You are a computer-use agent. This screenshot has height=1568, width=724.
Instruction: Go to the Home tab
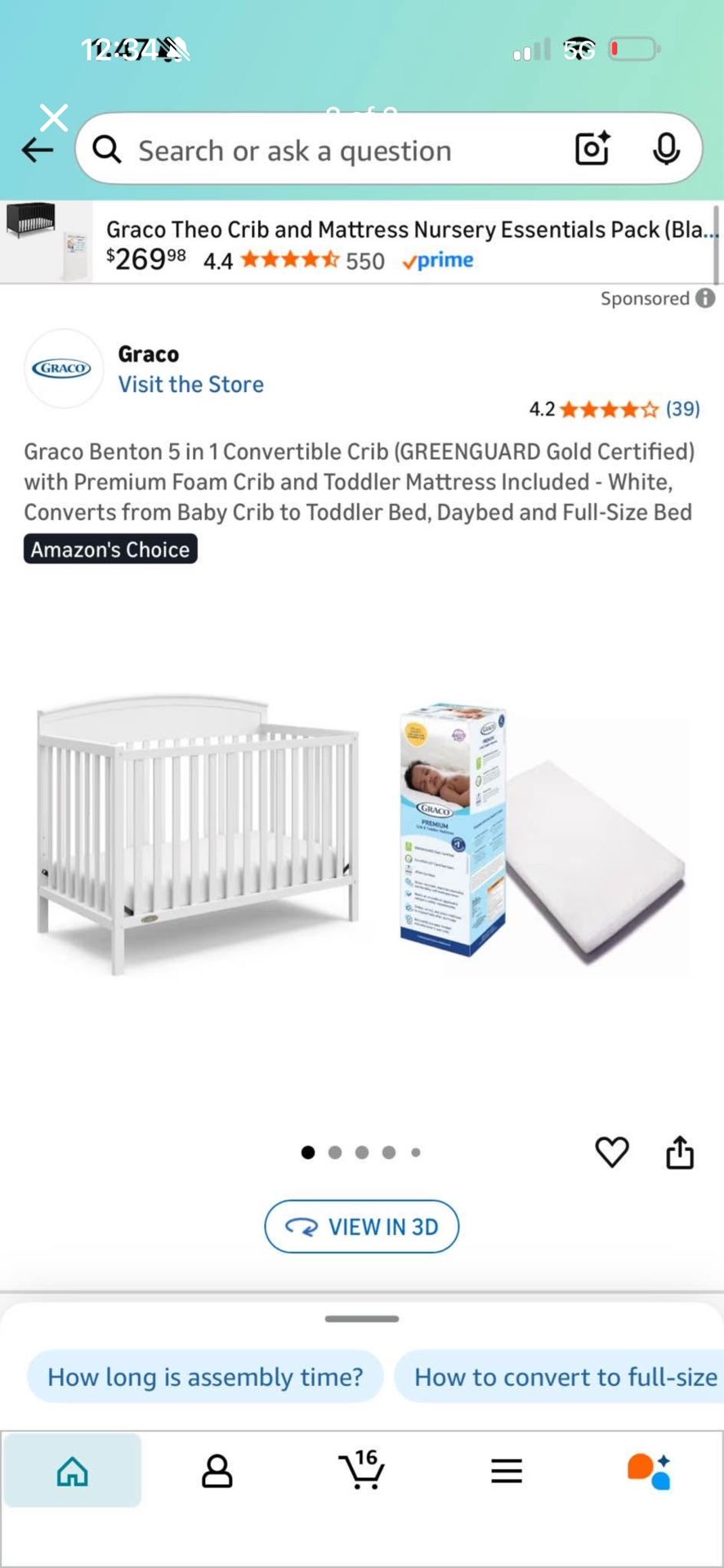coord(73,1471)
